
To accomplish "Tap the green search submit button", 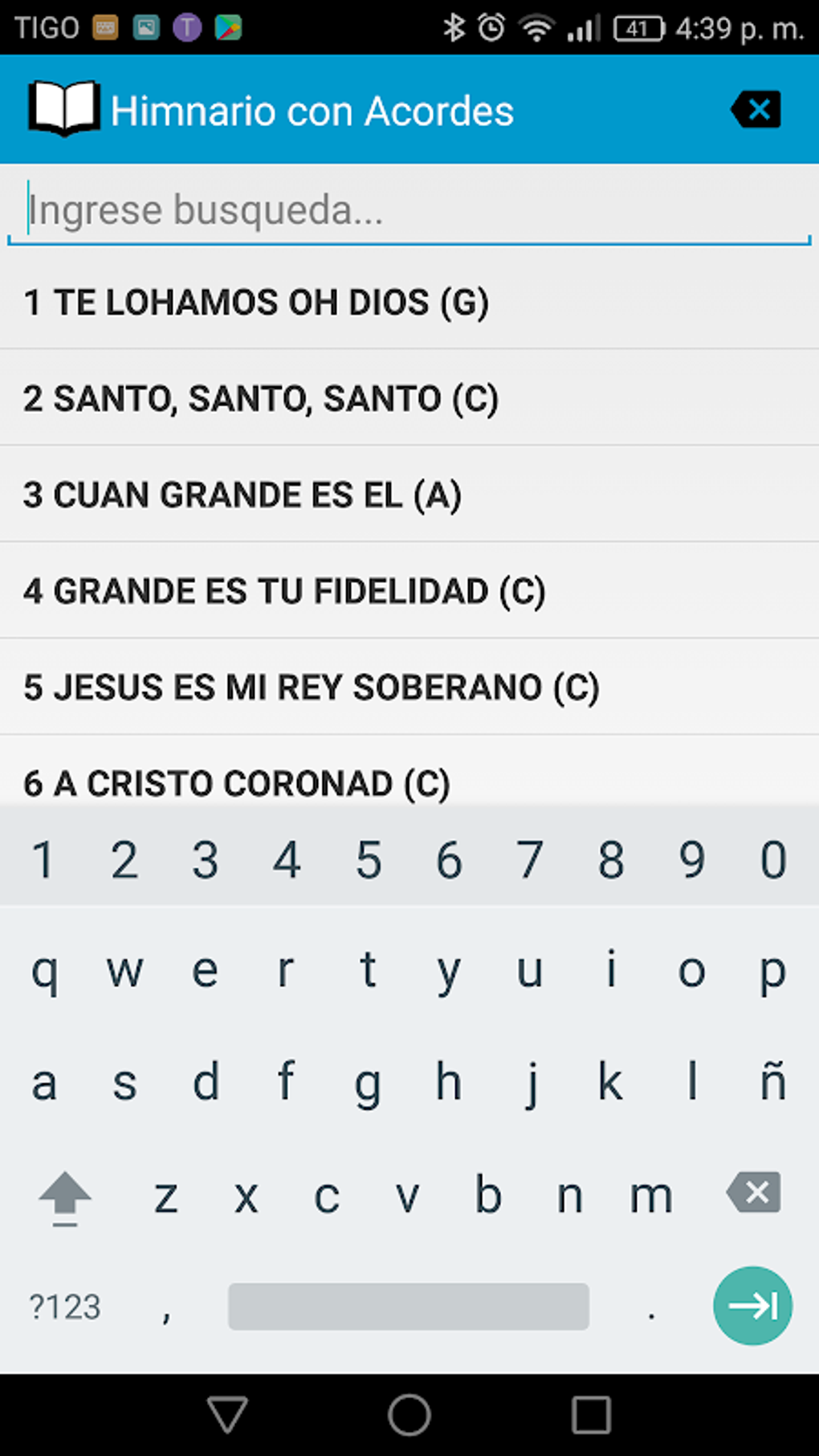I will (x=752, y=1306).
